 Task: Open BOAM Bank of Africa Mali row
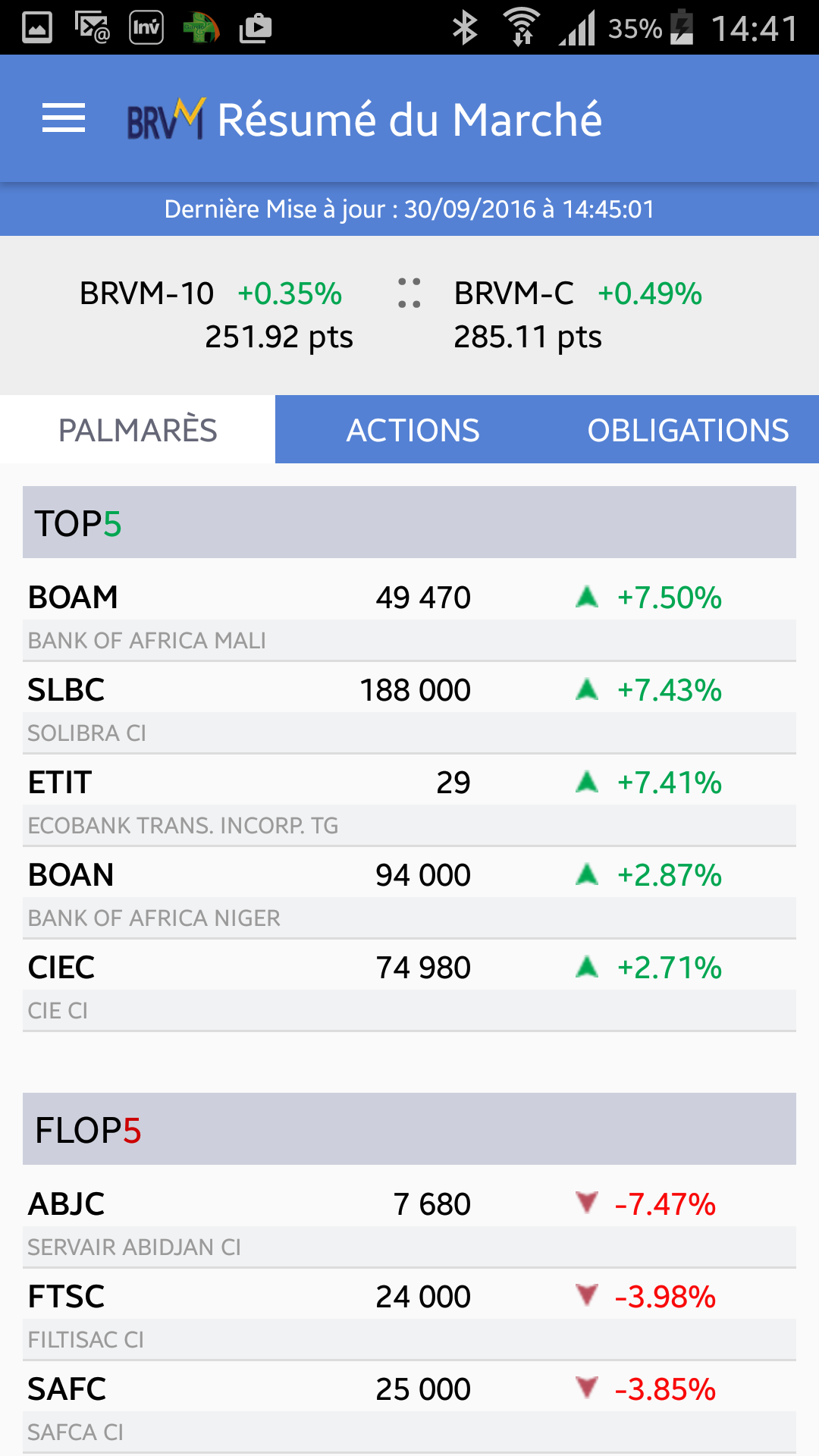pyautogui.click(x=409, y=617)
